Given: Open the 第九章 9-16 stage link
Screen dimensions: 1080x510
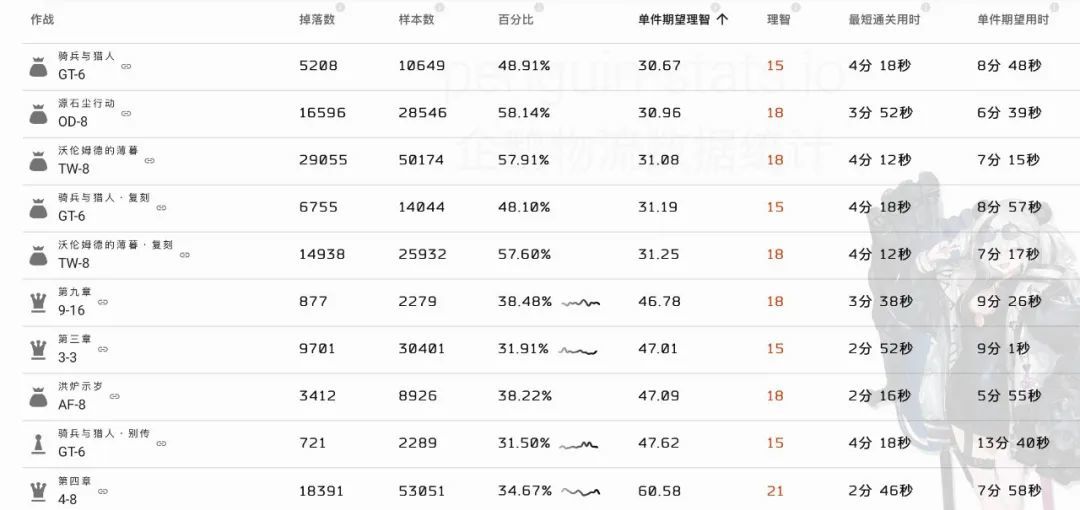Looking at the screenshot, I should [103, 301].
